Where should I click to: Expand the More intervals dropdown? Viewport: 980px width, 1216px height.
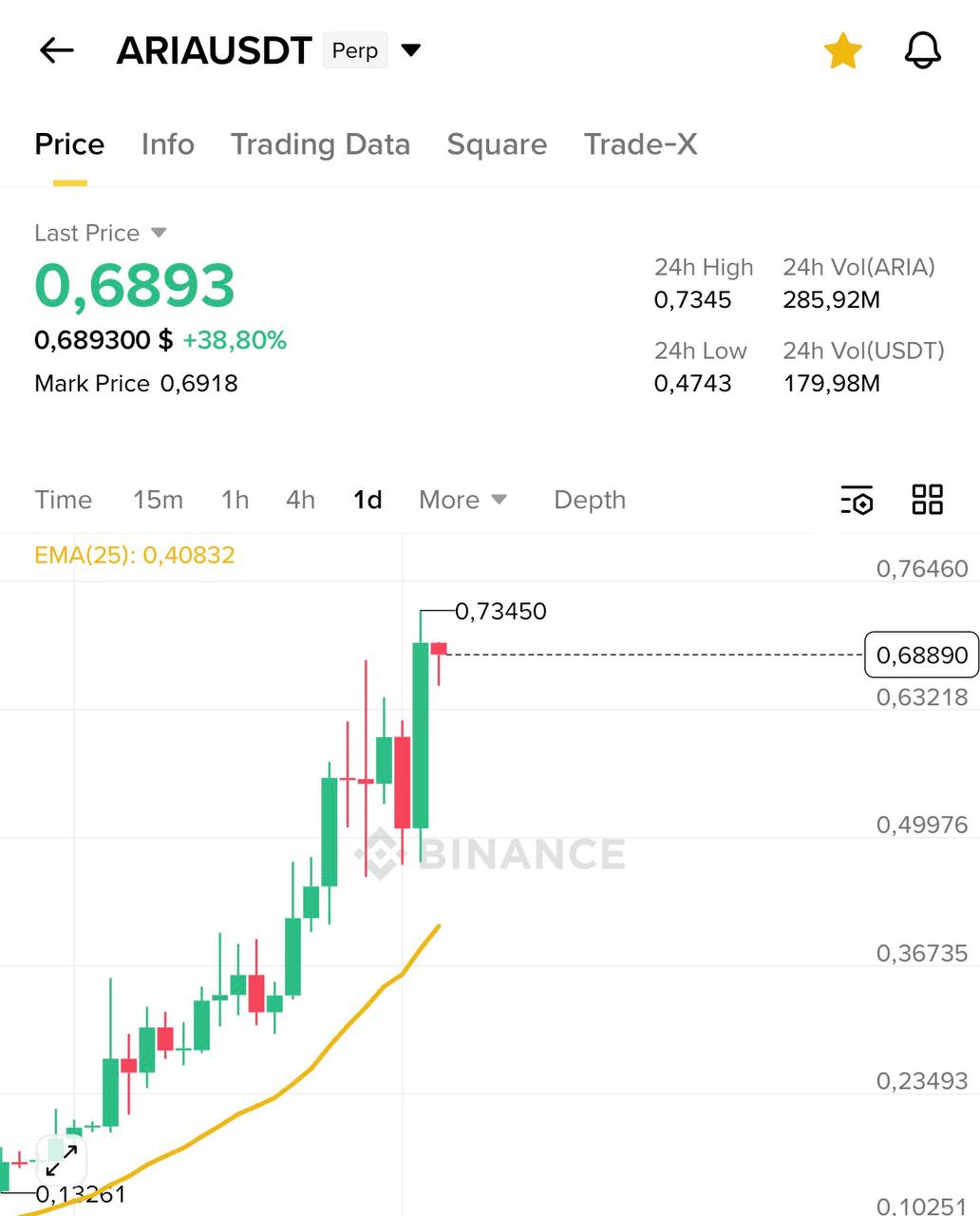coord(462,500)
